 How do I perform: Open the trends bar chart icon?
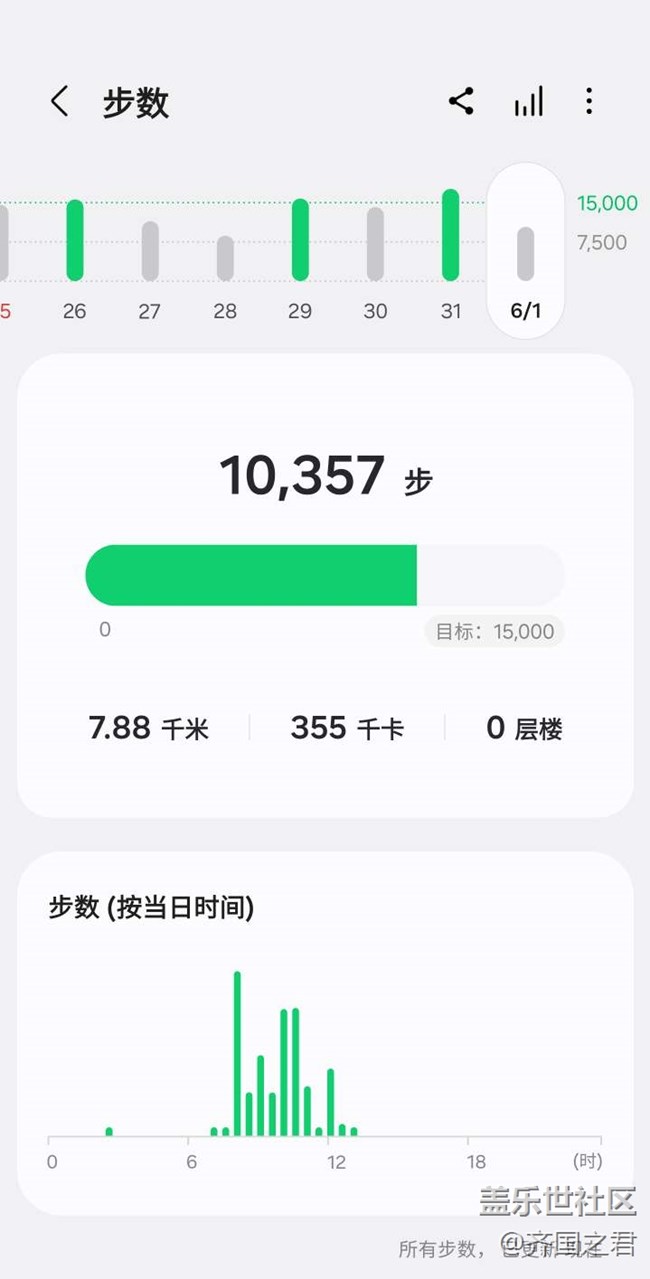point(528,101)
